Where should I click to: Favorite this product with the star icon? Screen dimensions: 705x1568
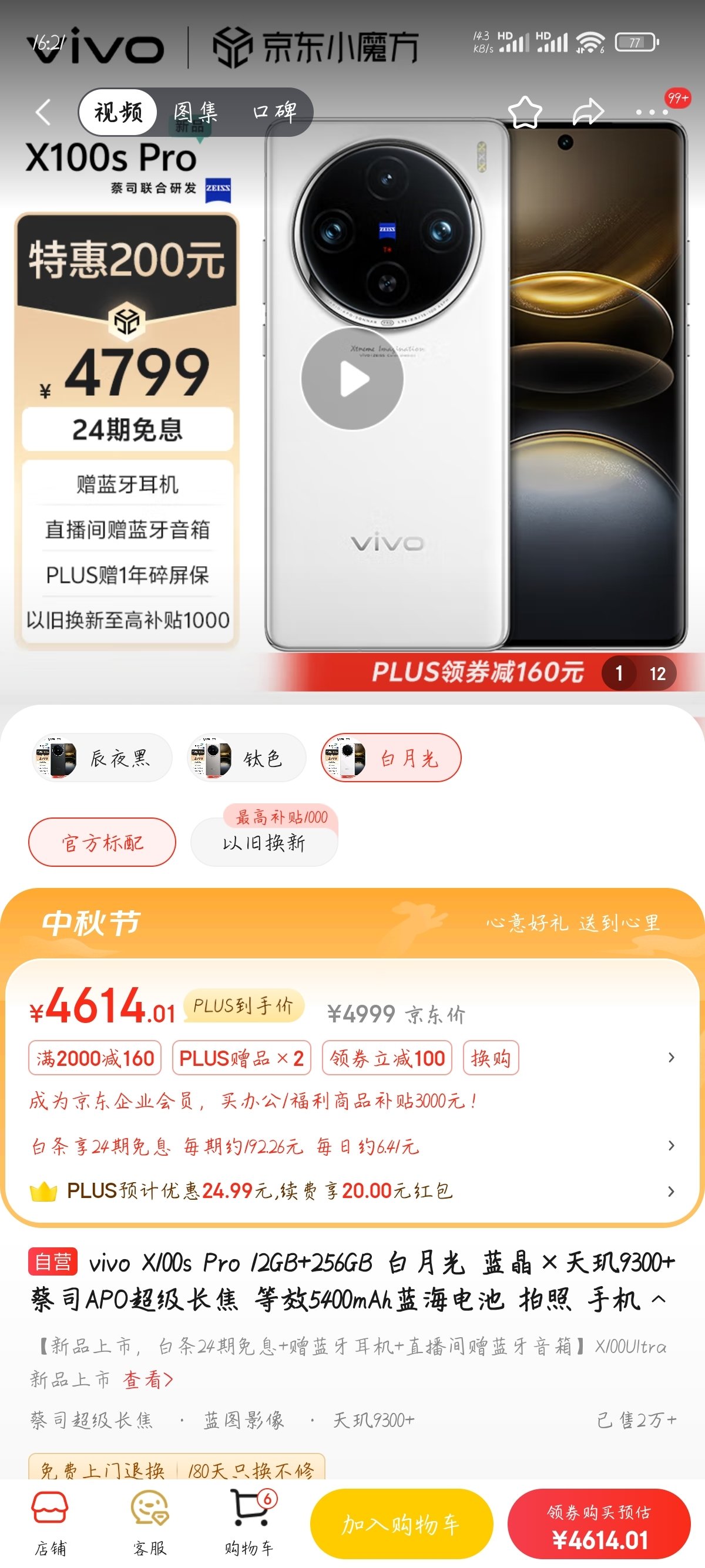click(x=524, y=112)
